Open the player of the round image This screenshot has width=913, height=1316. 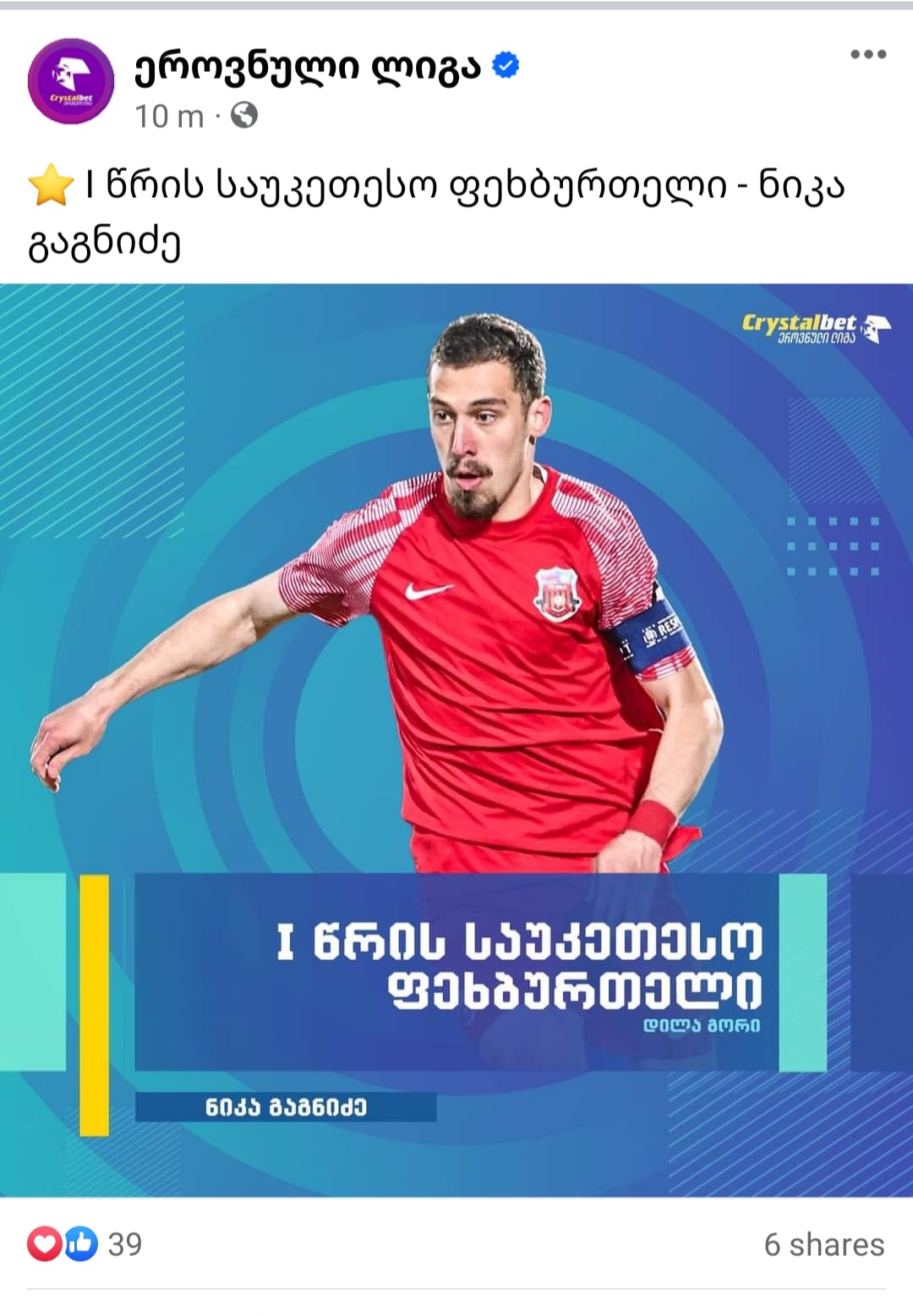coord(456,740)
